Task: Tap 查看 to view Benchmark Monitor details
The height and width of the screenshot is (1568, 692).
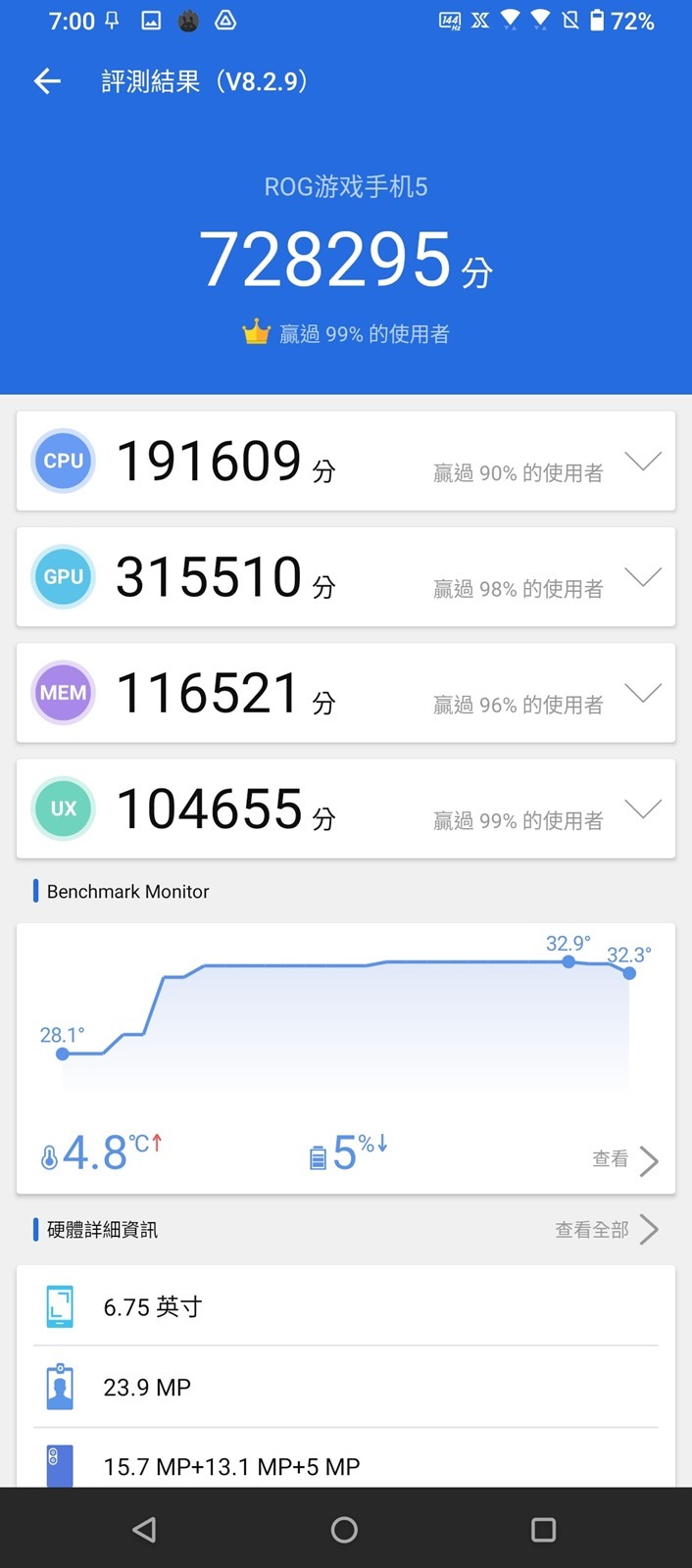Action: coord(624,1159)
